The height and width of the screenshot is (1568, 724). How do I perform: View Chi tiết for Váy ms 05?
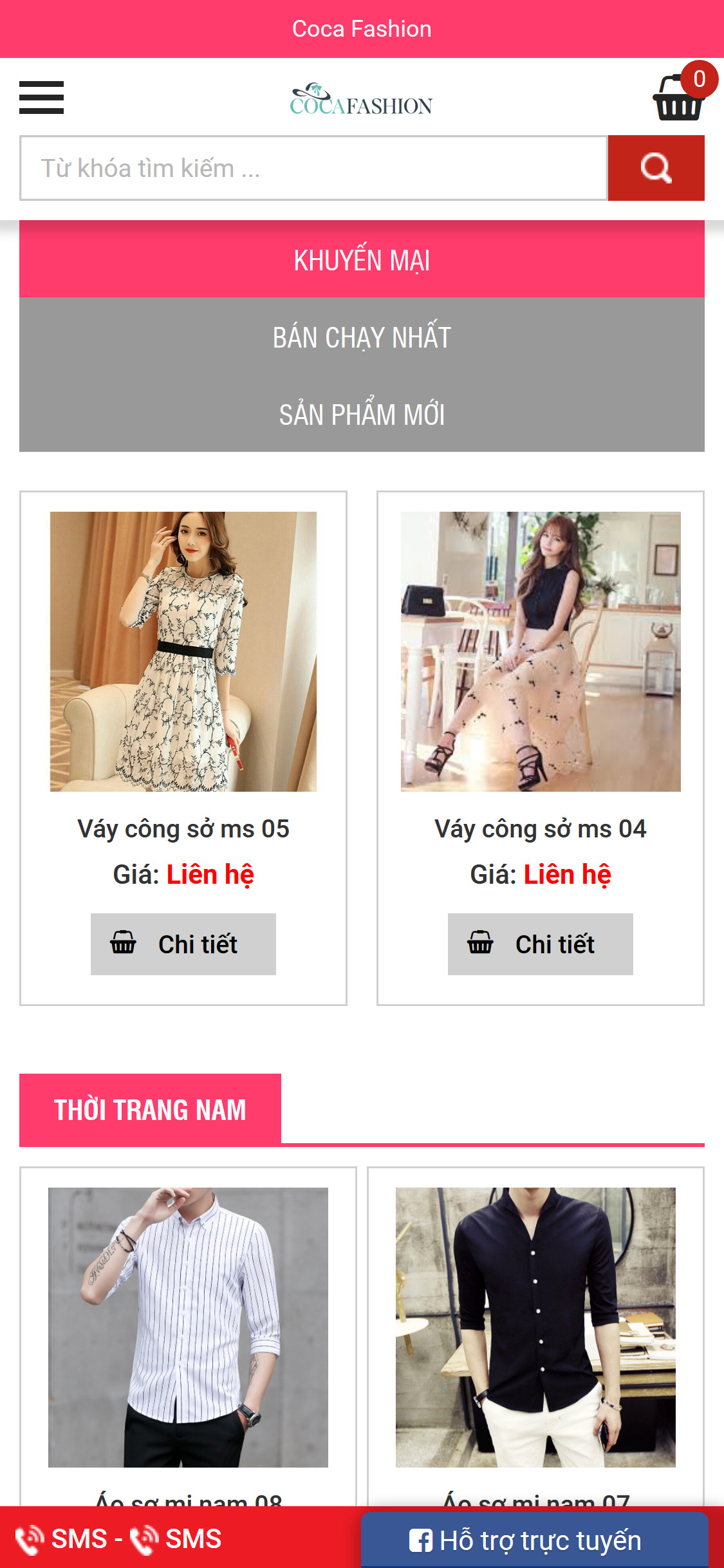pyautogui.click(x=183, y=944)
